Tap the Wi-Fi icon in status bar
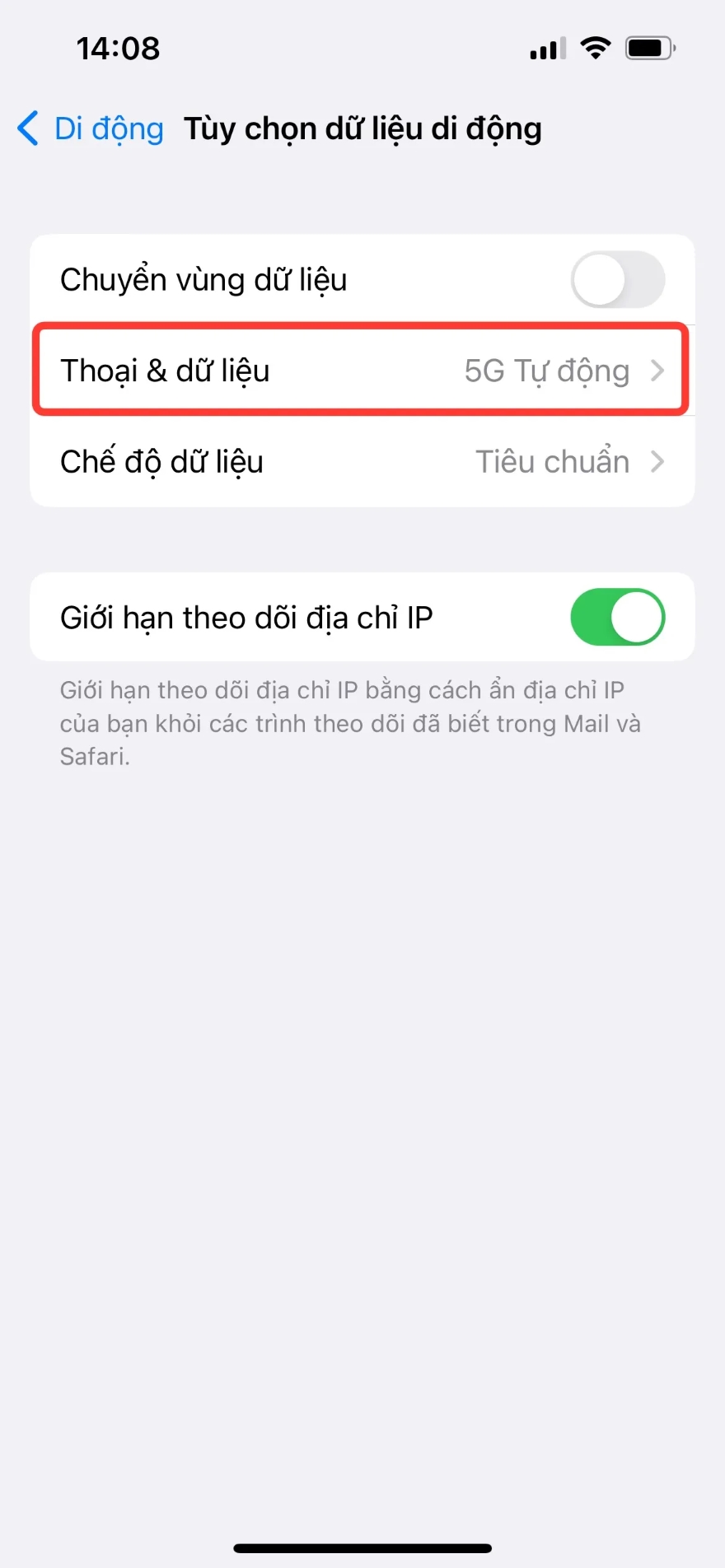 click(595, 48)
